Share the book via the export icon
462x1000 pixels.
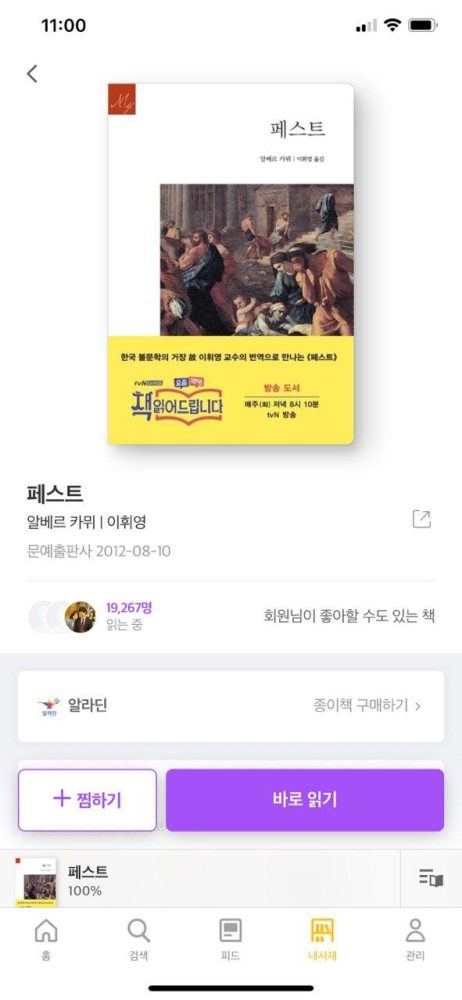[x=422, y=519]
